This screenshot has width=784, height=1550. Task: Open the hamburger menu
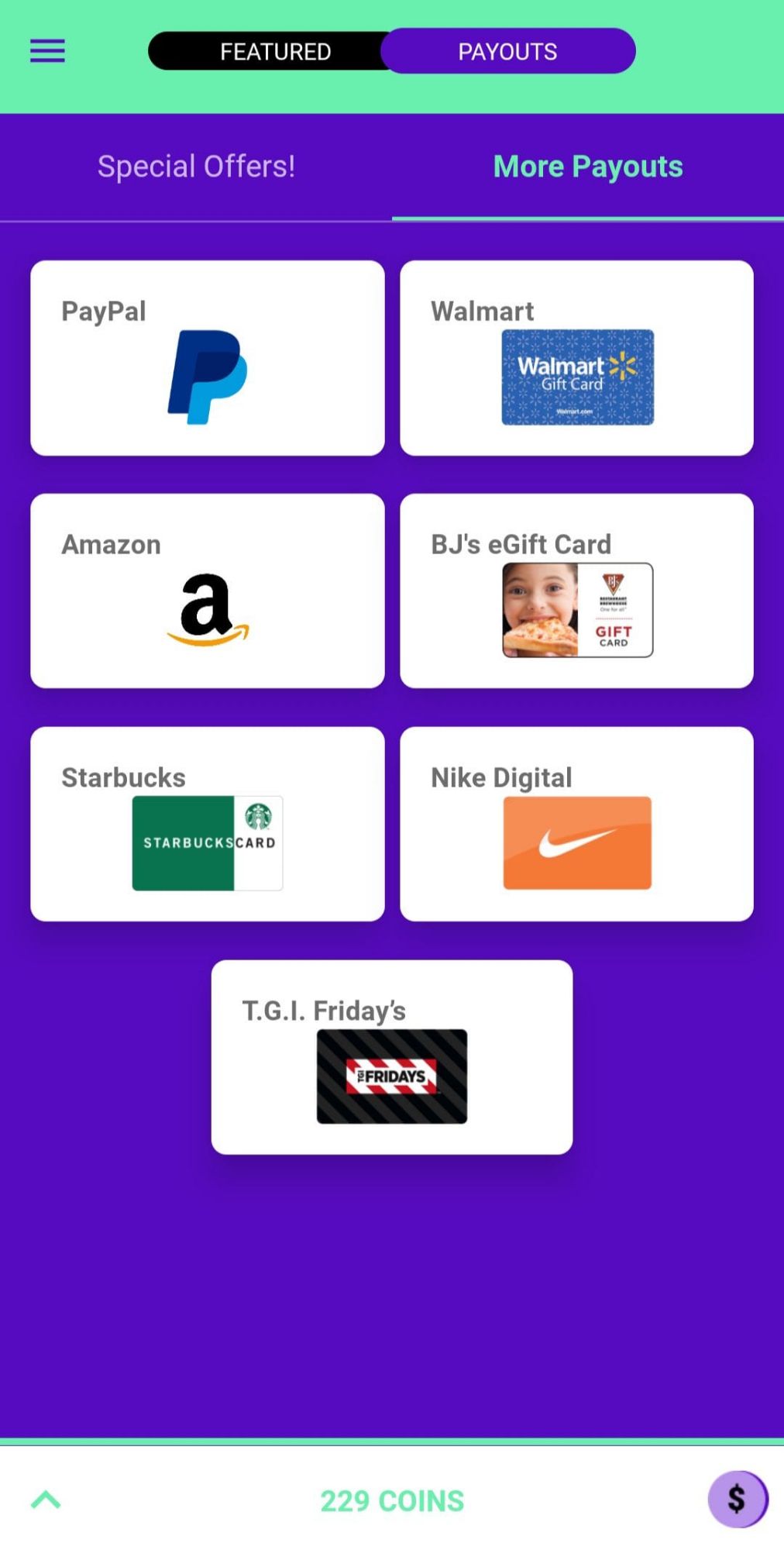(x=47, y=51)
